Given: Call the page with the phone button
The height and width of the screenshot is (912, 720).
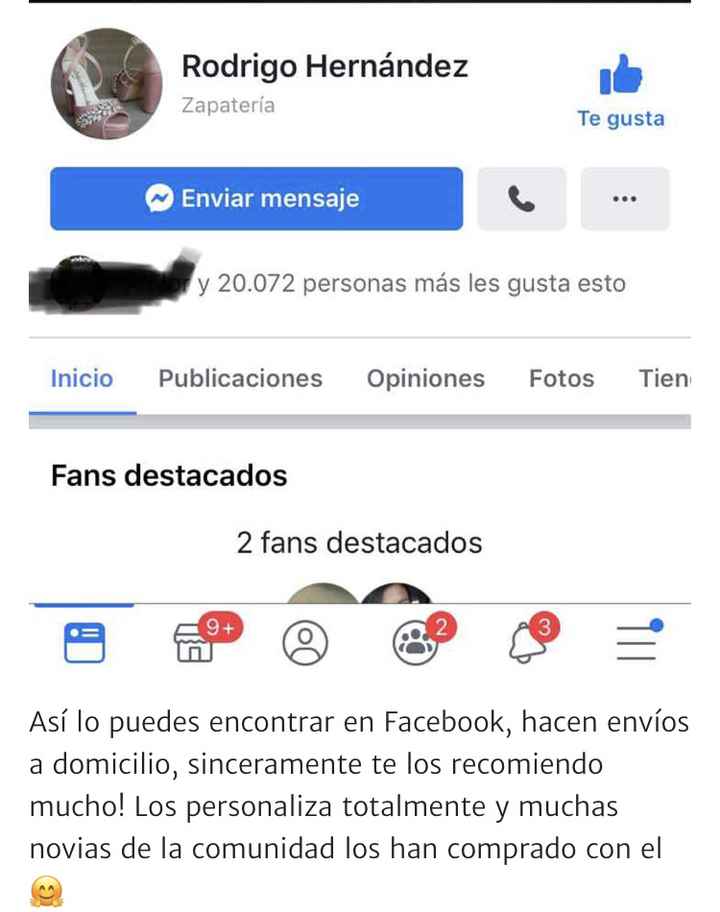Looking at the screenshot, I should pos(521,199).
